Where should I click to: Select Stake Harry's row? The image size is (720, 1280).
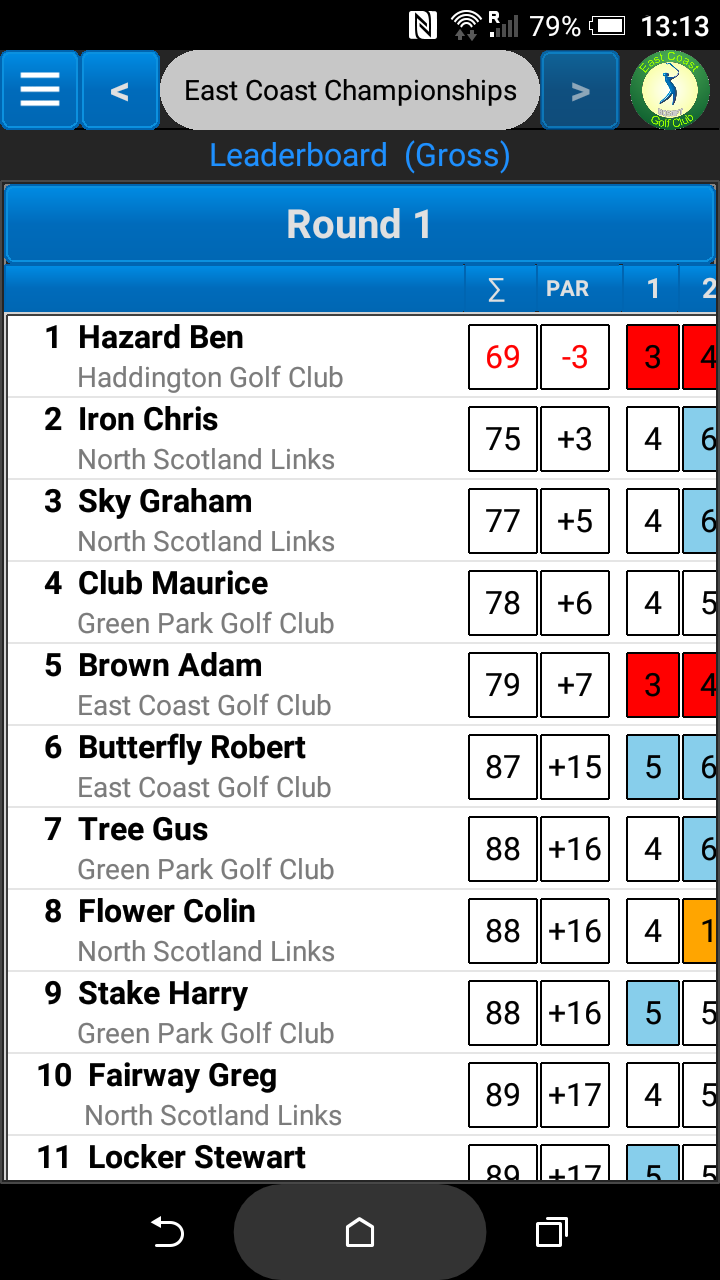click(x=363, y=1013)
